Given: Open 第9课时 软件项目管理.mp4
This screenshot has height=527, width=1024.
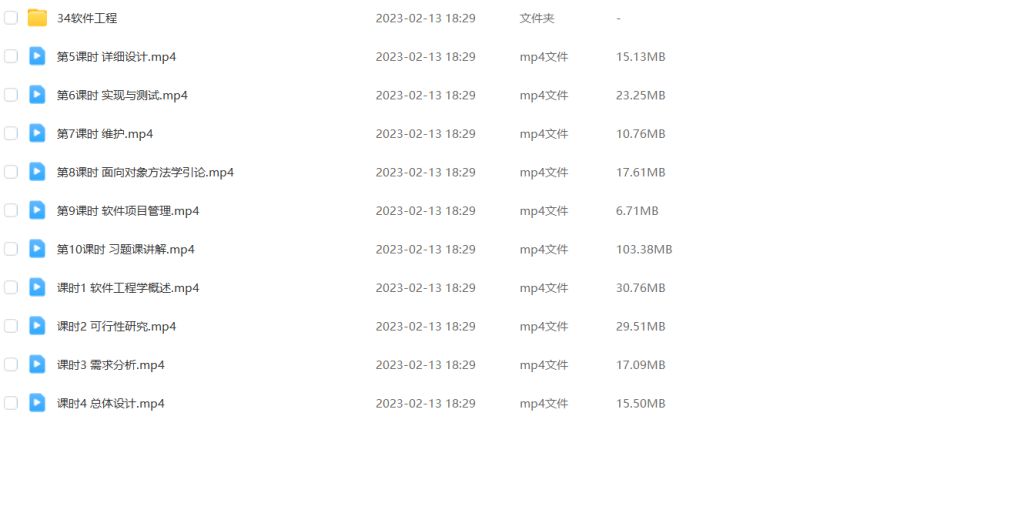Looking at the screenshot, I should tap(128, 211).
